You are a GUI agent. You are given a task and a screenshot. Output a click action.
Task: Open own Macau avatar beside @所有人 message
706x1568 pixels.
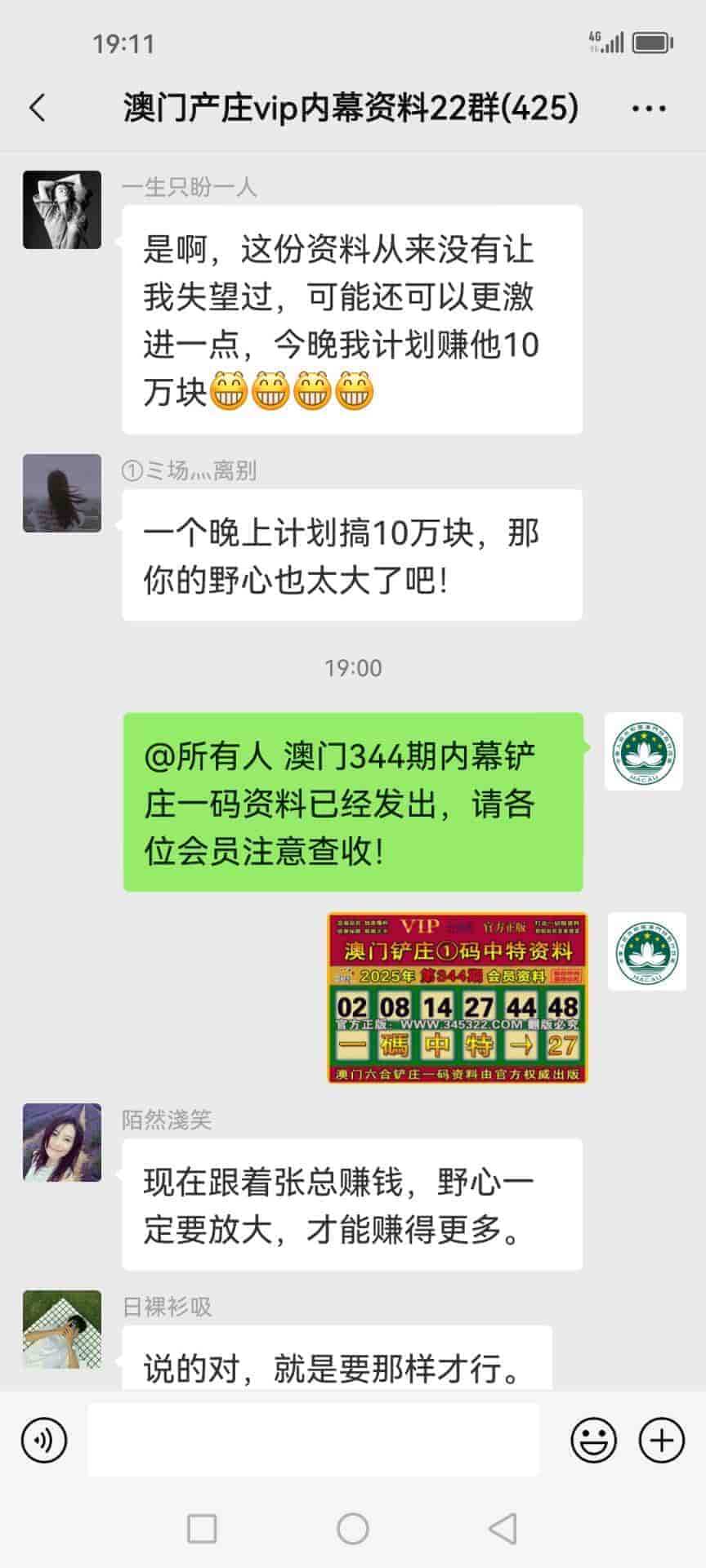point(643,751)
